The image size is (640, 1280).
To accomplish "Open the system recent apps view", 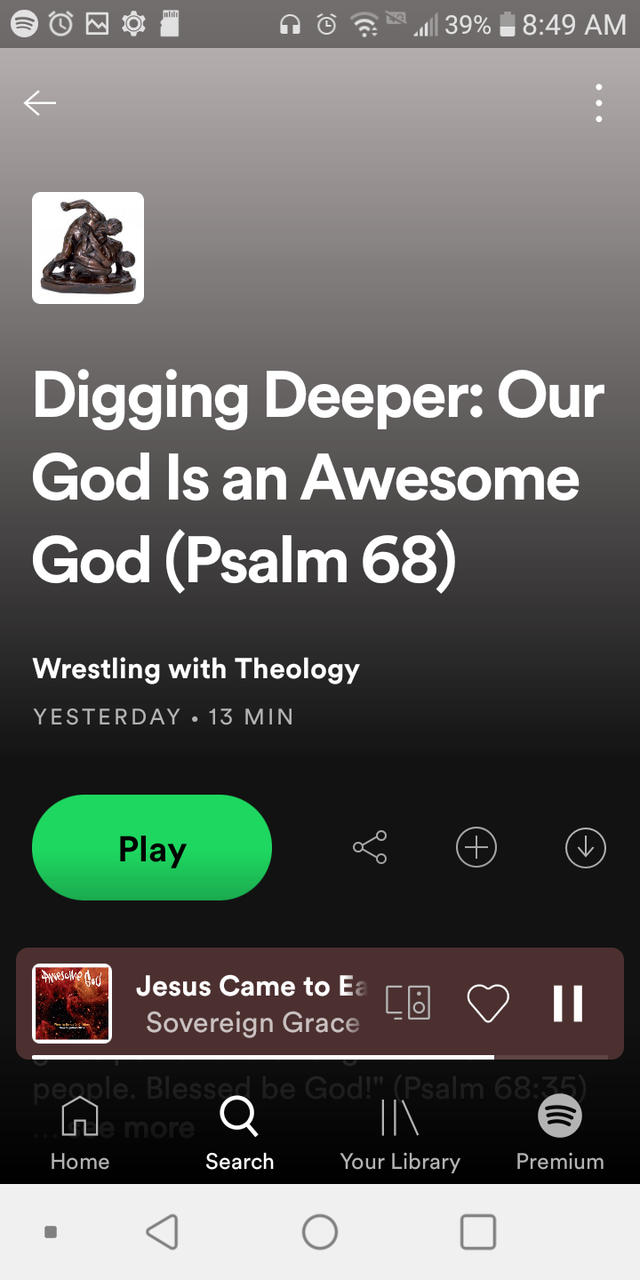I will pos(478,1232).
